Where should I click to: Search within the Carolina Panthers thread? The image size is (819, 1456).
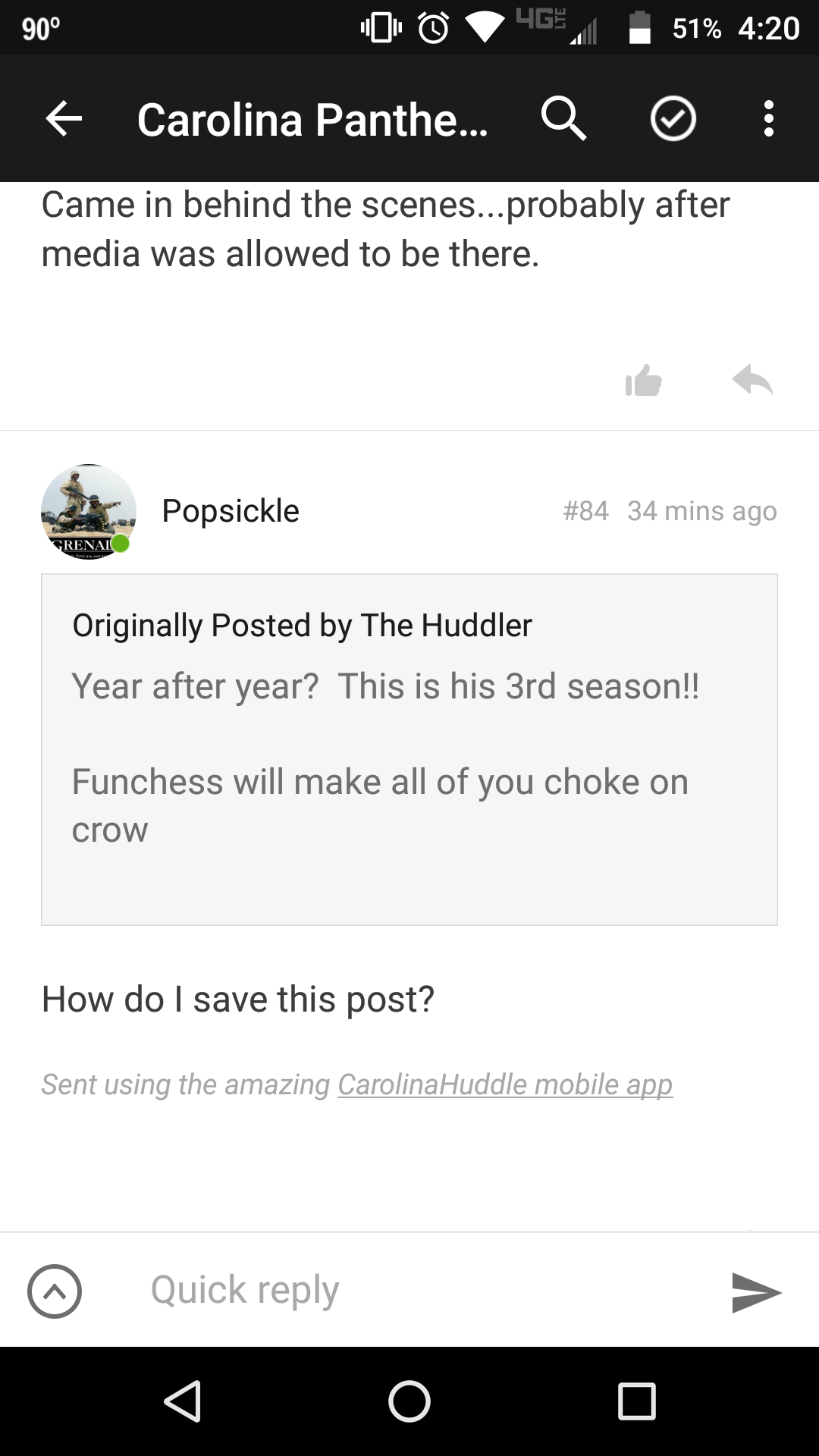tap(563, 119)
